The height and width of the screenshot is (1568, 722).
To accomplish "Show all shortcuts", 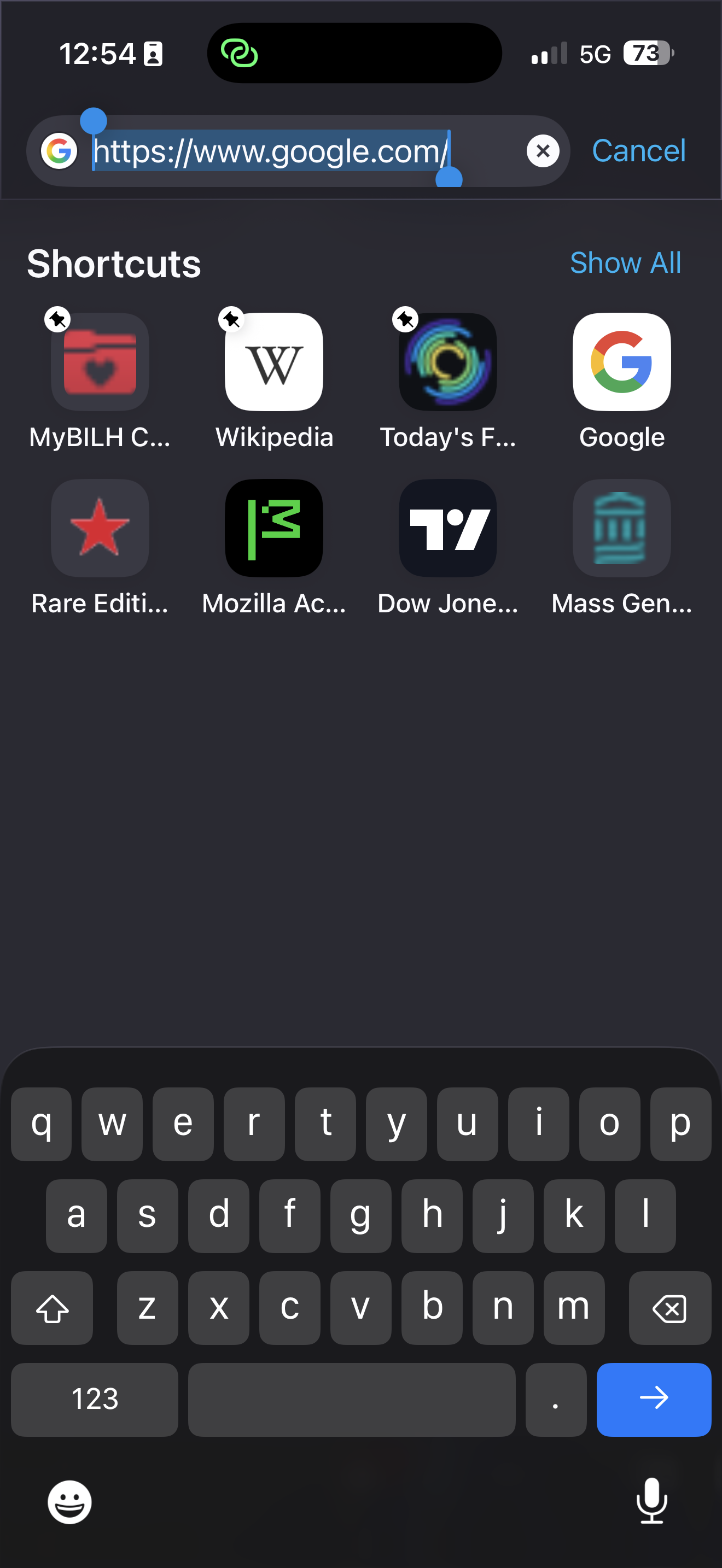I will click(x=625, y=263).
